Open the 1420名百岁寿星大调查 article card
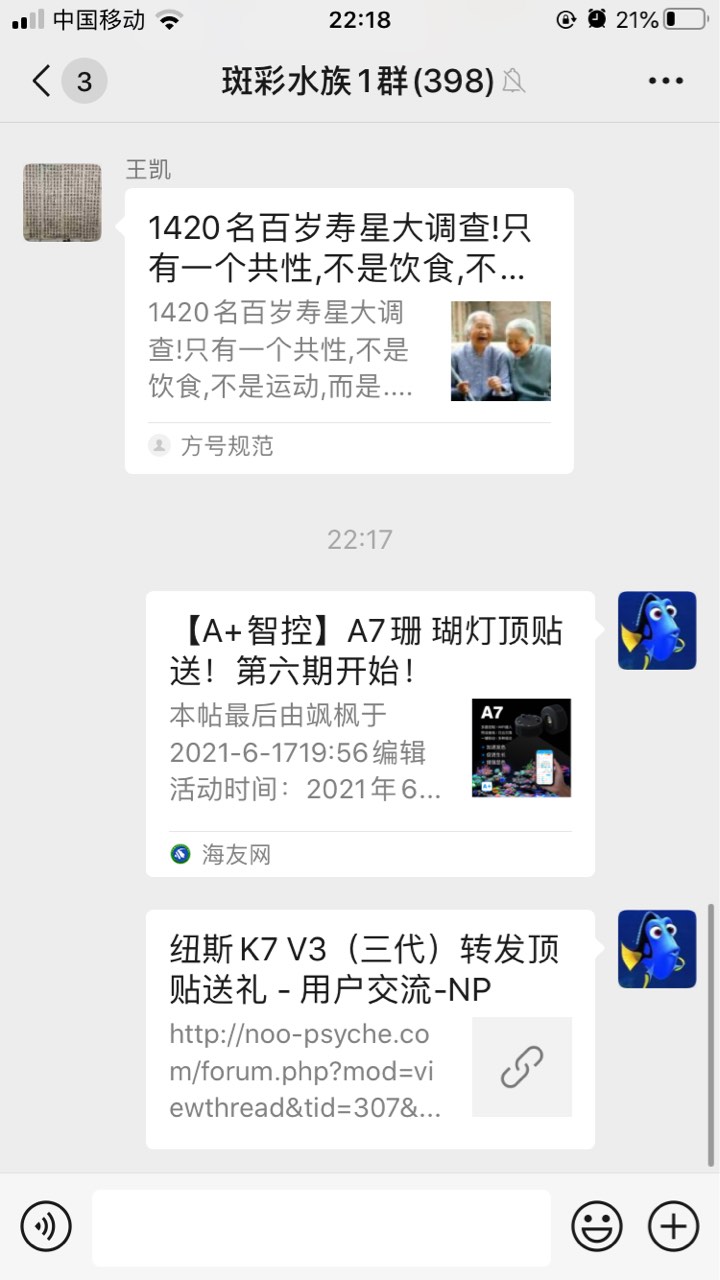This screenshot has width=720, height=1280. pyautogui.click(x=349, y=330)
